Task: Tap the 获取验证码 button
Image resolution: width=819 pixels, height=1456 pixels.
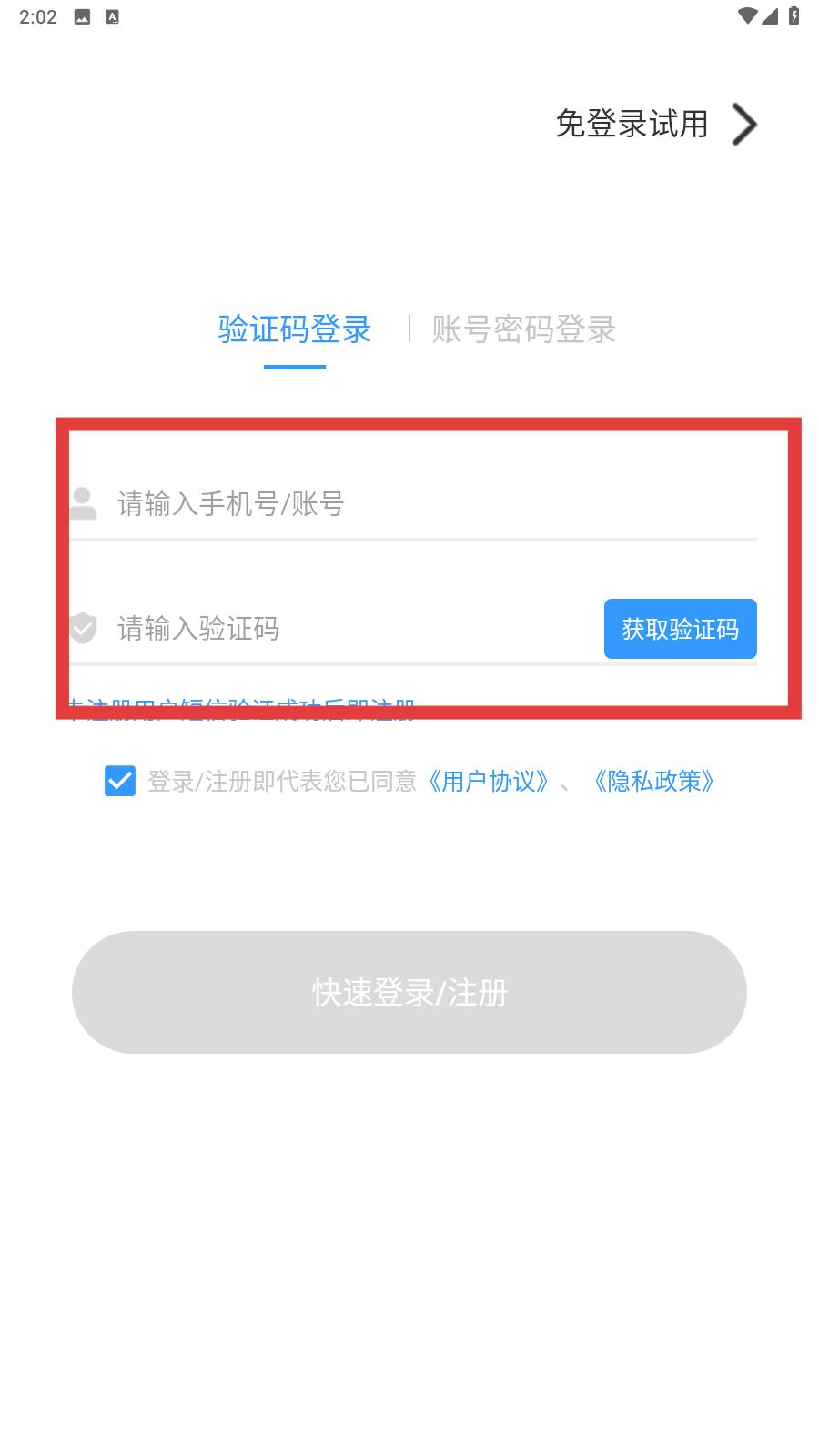Action: (681, 629)
